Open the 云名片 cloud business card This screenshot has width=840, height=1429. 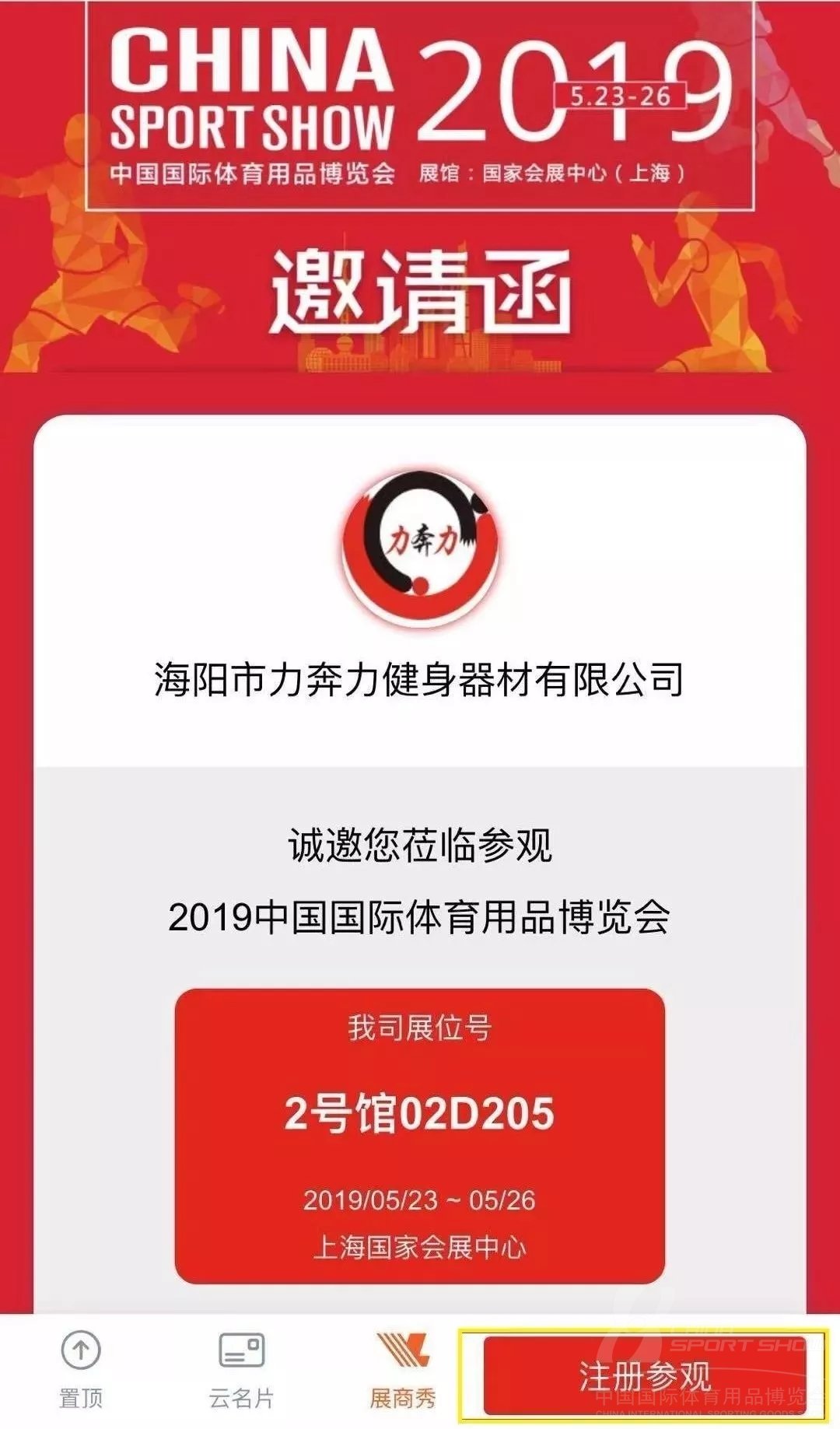(241, 1371)
